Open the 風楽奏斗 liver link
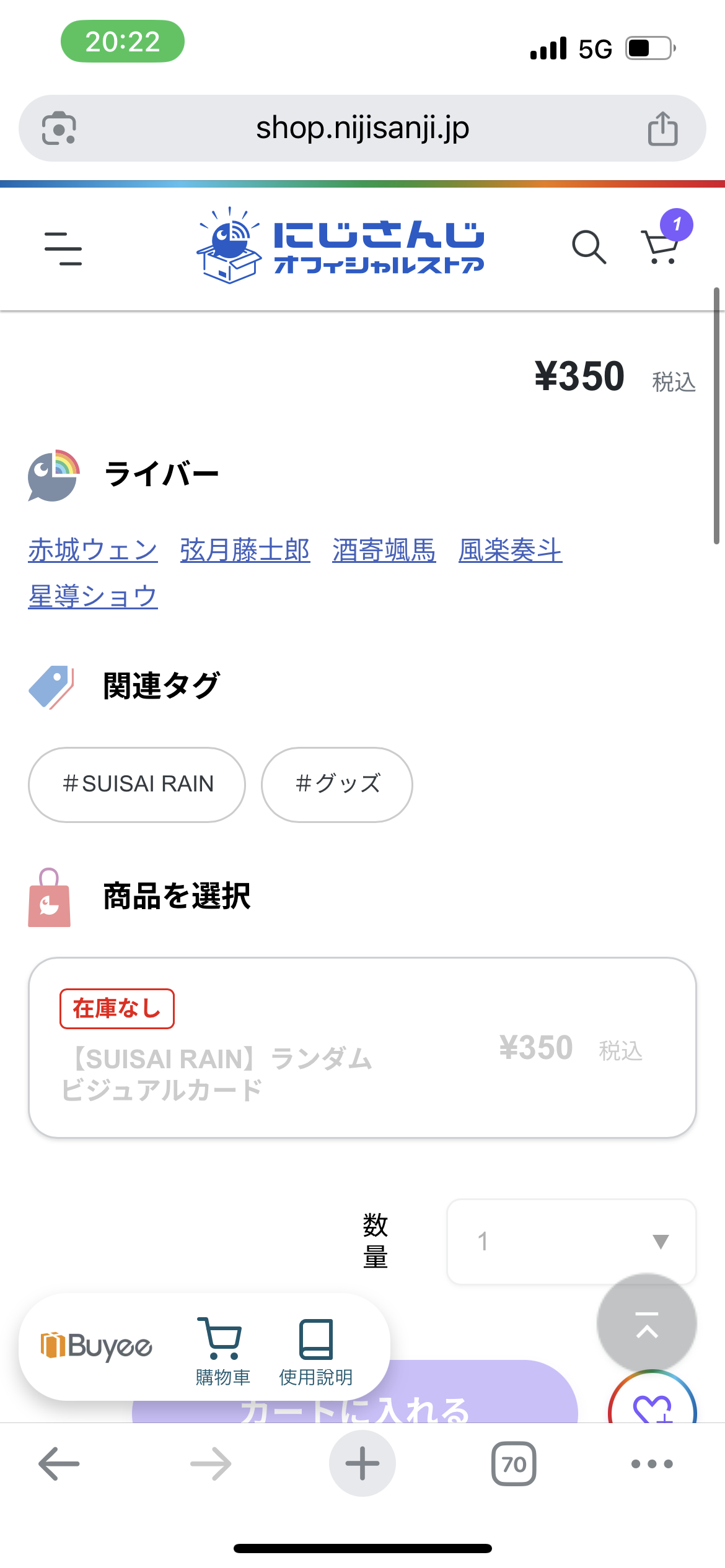 510,550
